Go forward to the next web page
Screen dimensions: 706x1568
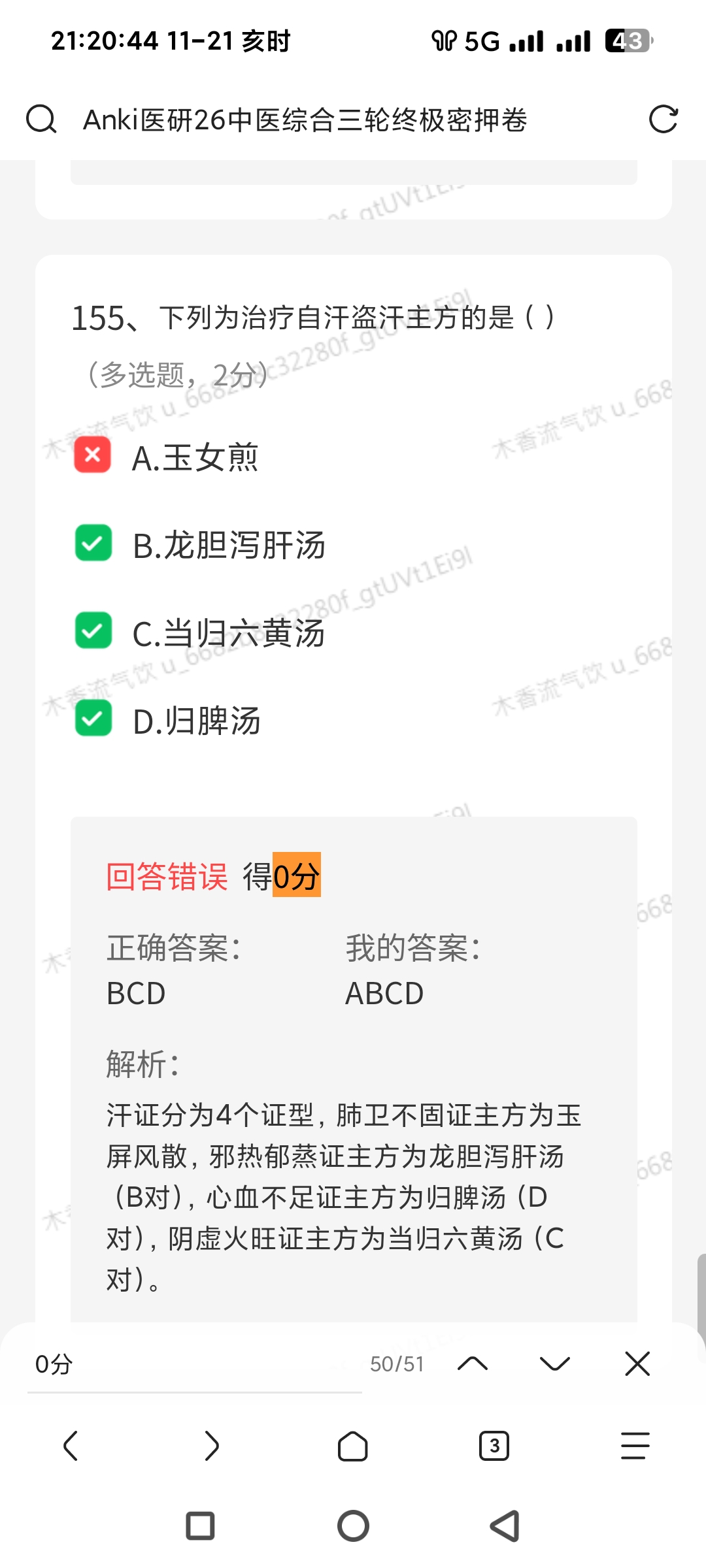[212, 1446]
